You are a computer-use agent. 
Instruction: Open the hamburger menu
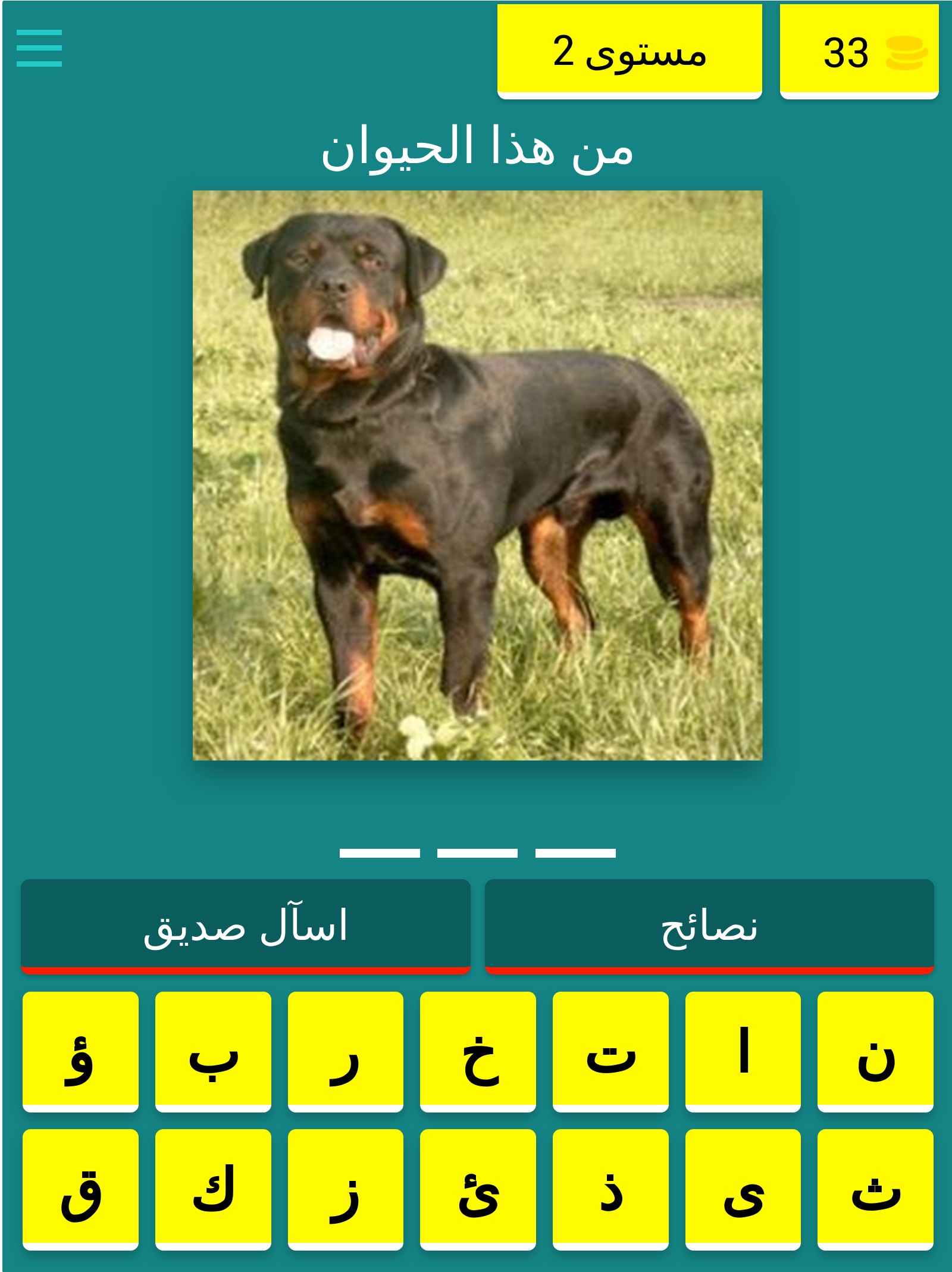(x=39, y=48)
